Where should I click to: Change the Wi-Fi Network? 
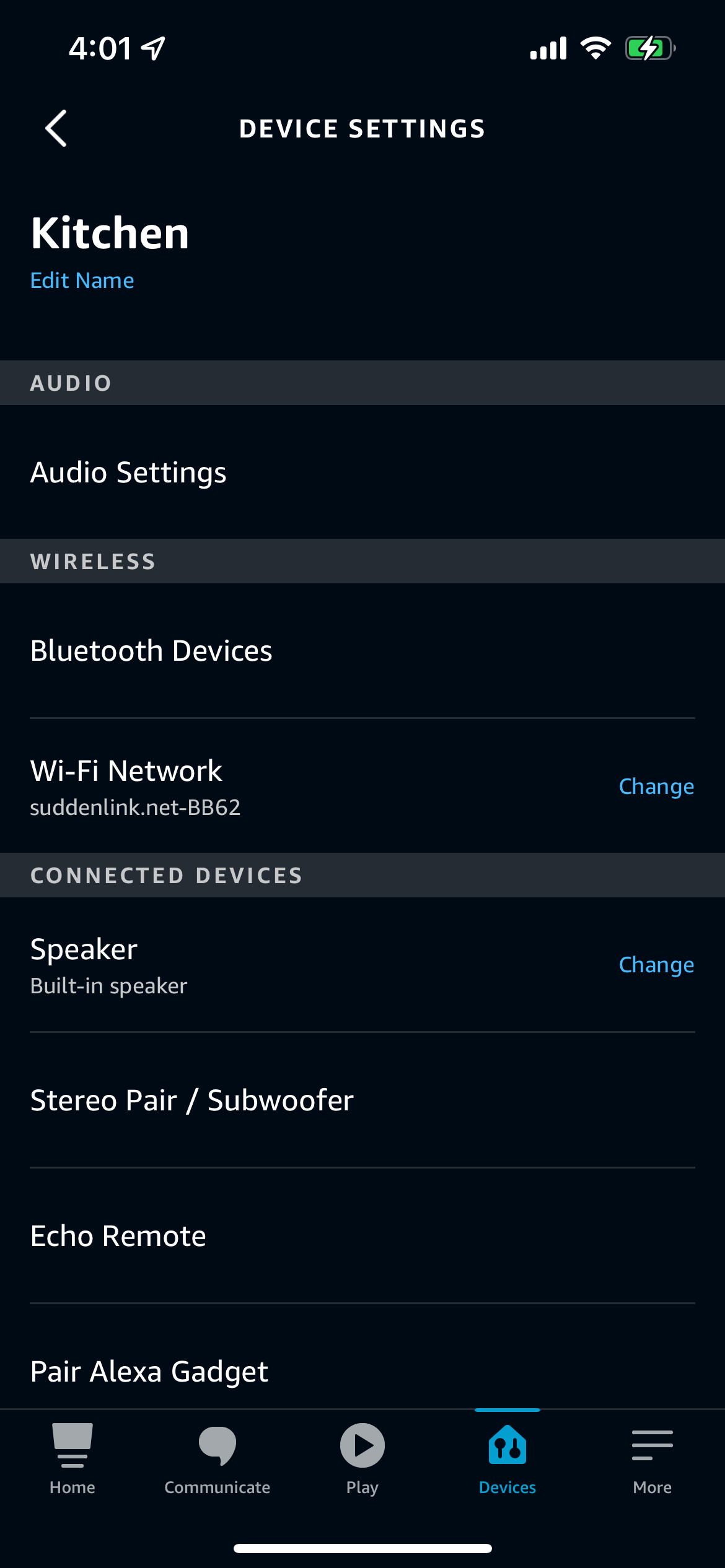pyautogui.click(x=656, y=786)
